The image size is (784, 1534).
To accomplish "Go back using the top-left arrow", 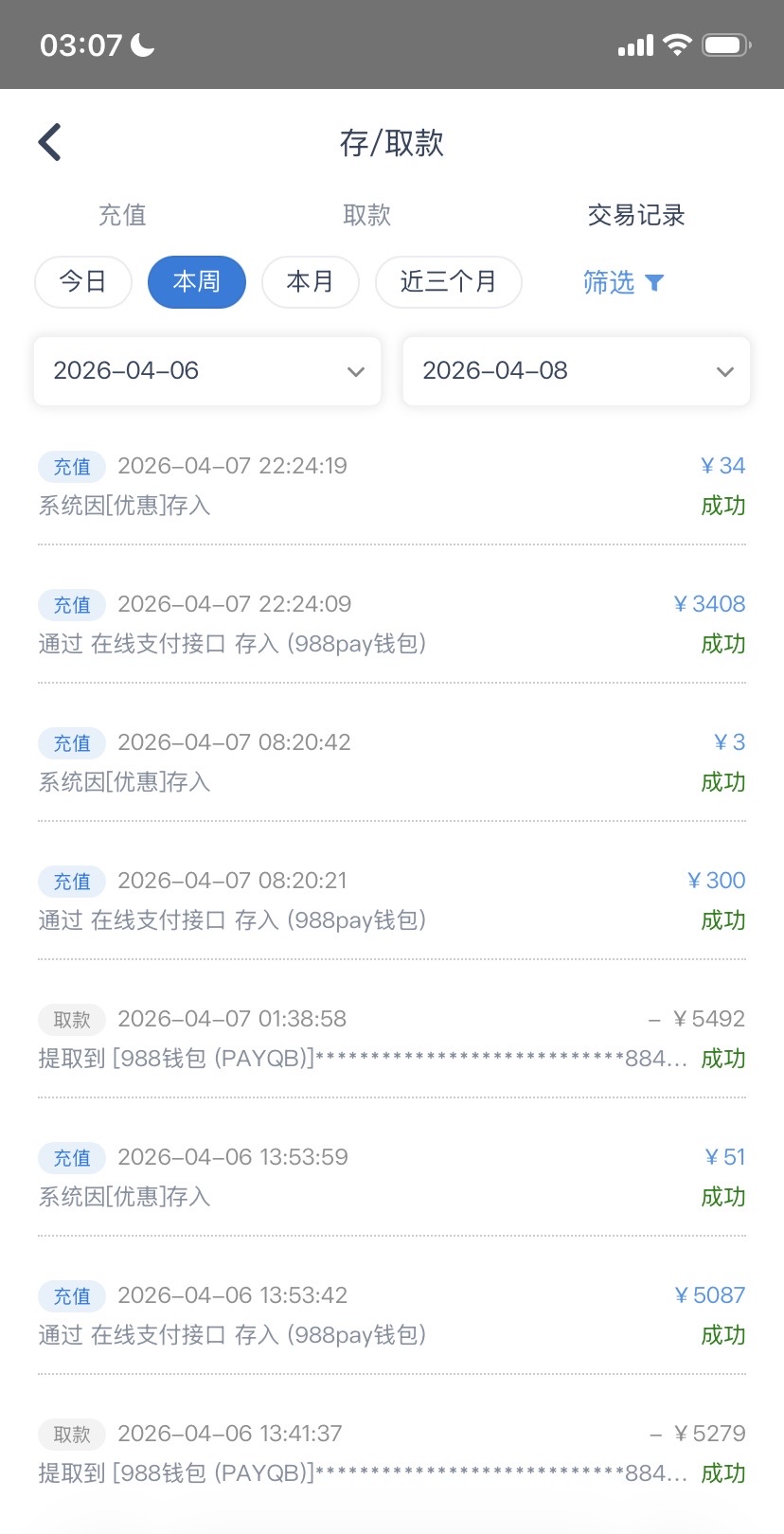I will (x=50, y=143).
